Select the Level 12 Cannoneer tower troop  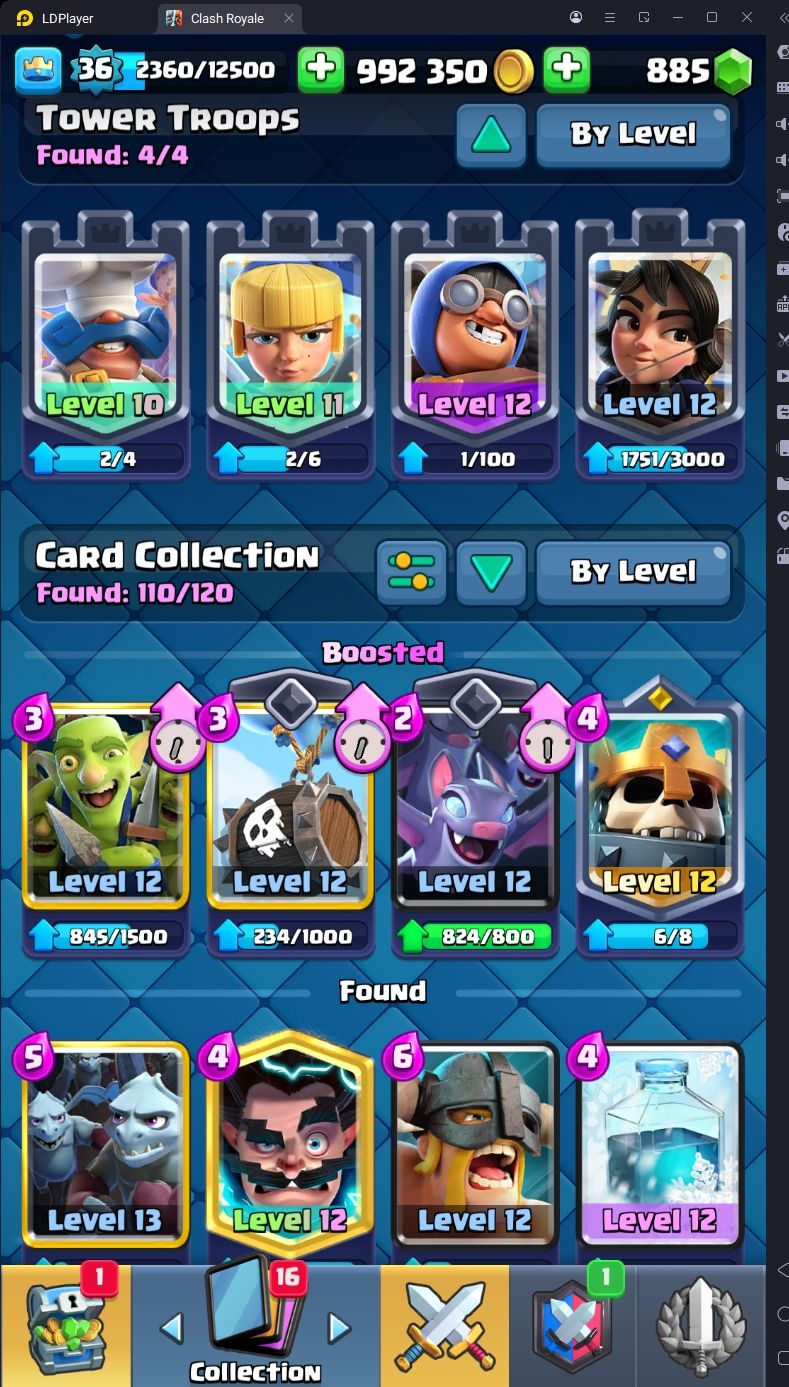(x=475, y=346)
